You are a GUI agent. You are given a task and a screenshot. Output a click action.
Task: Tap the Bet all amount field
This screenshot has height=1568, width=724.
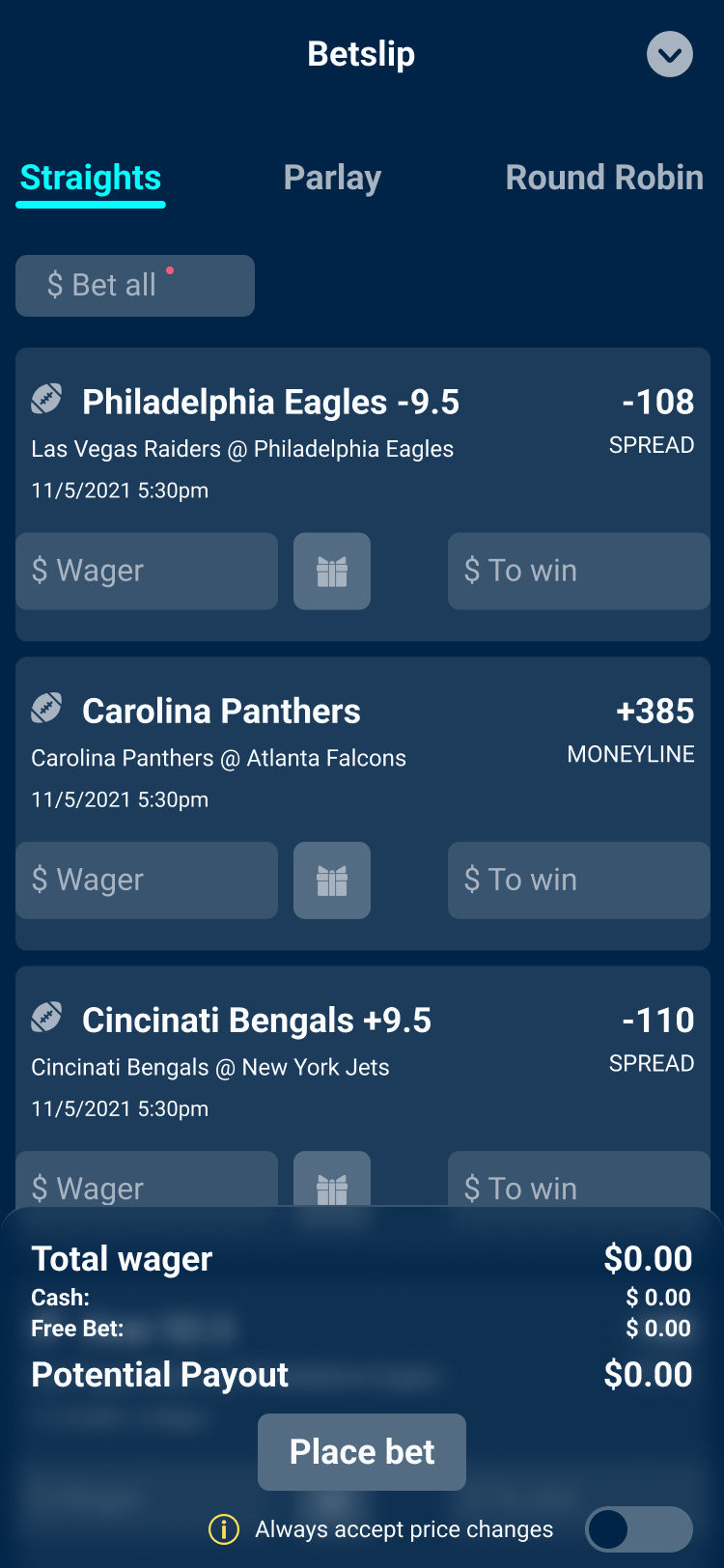coord(135,286)
